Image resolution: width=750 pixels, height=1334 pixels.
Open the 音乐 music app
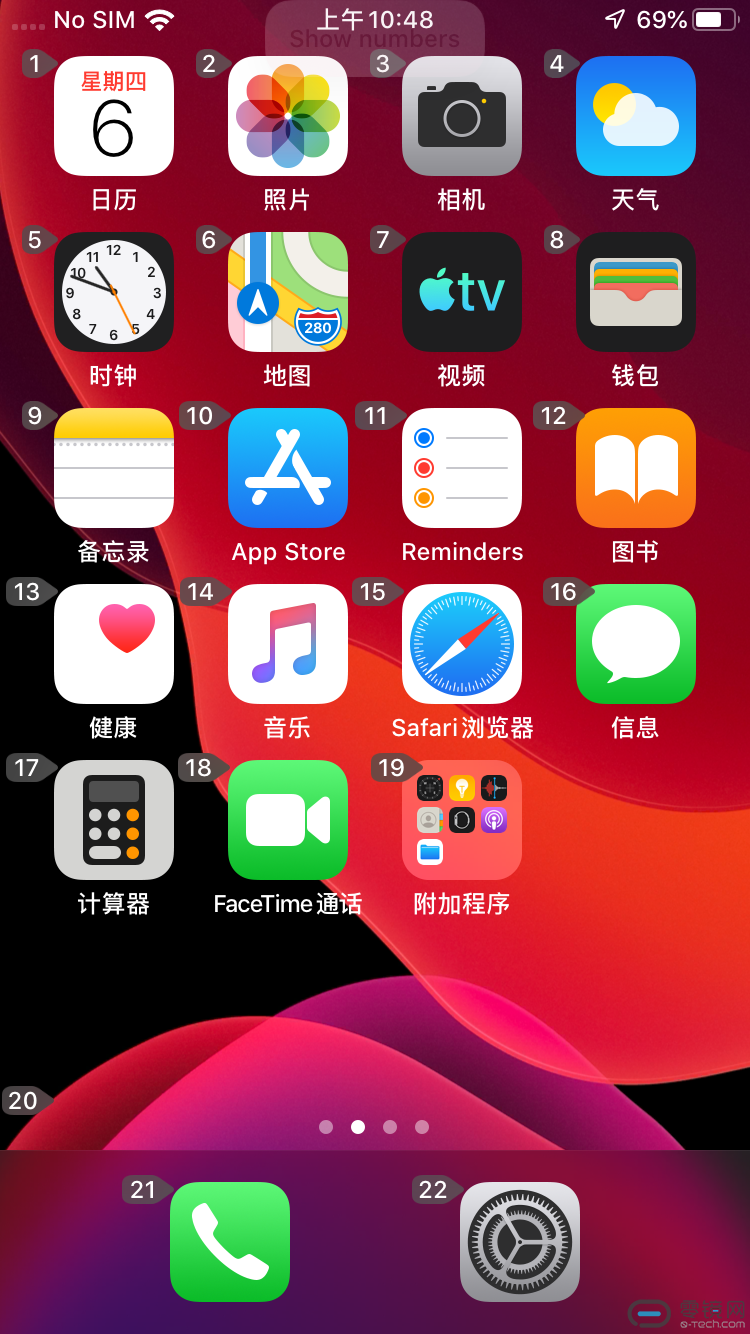coord(287,644)
